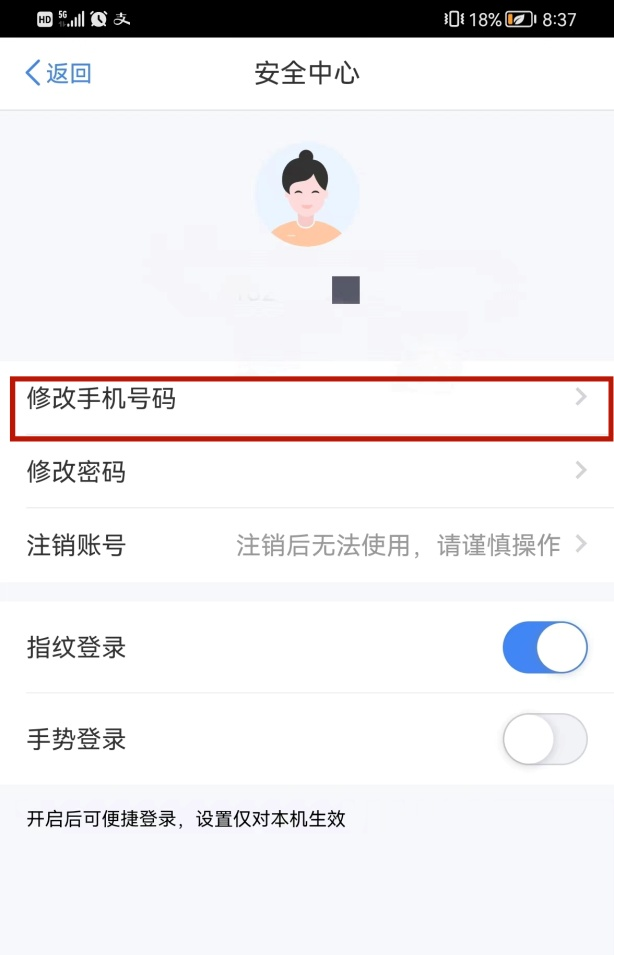
Task: Go back using the 返回 button
Action: 58,73
